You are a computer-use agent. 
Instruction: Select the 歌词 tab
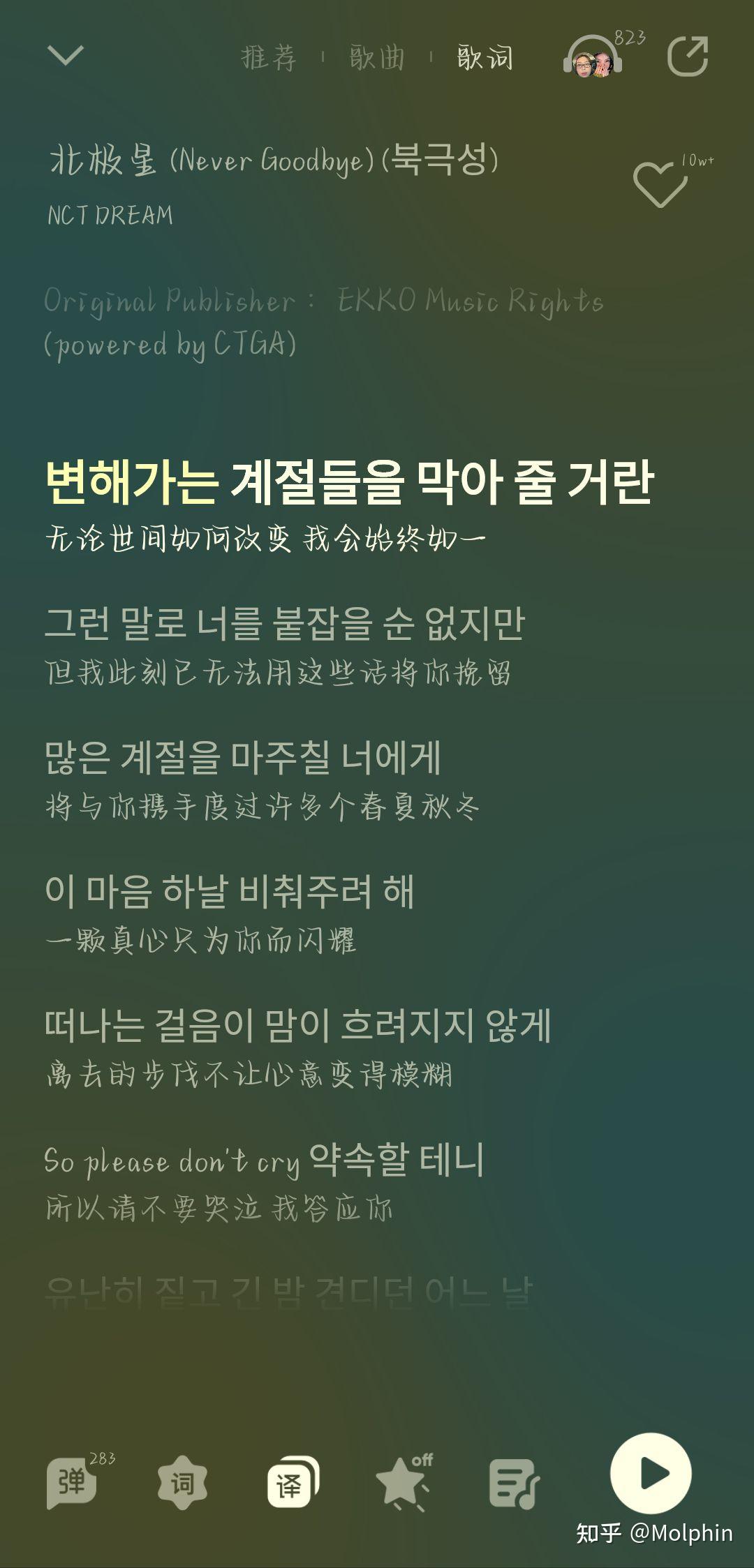tap(485, 57)
